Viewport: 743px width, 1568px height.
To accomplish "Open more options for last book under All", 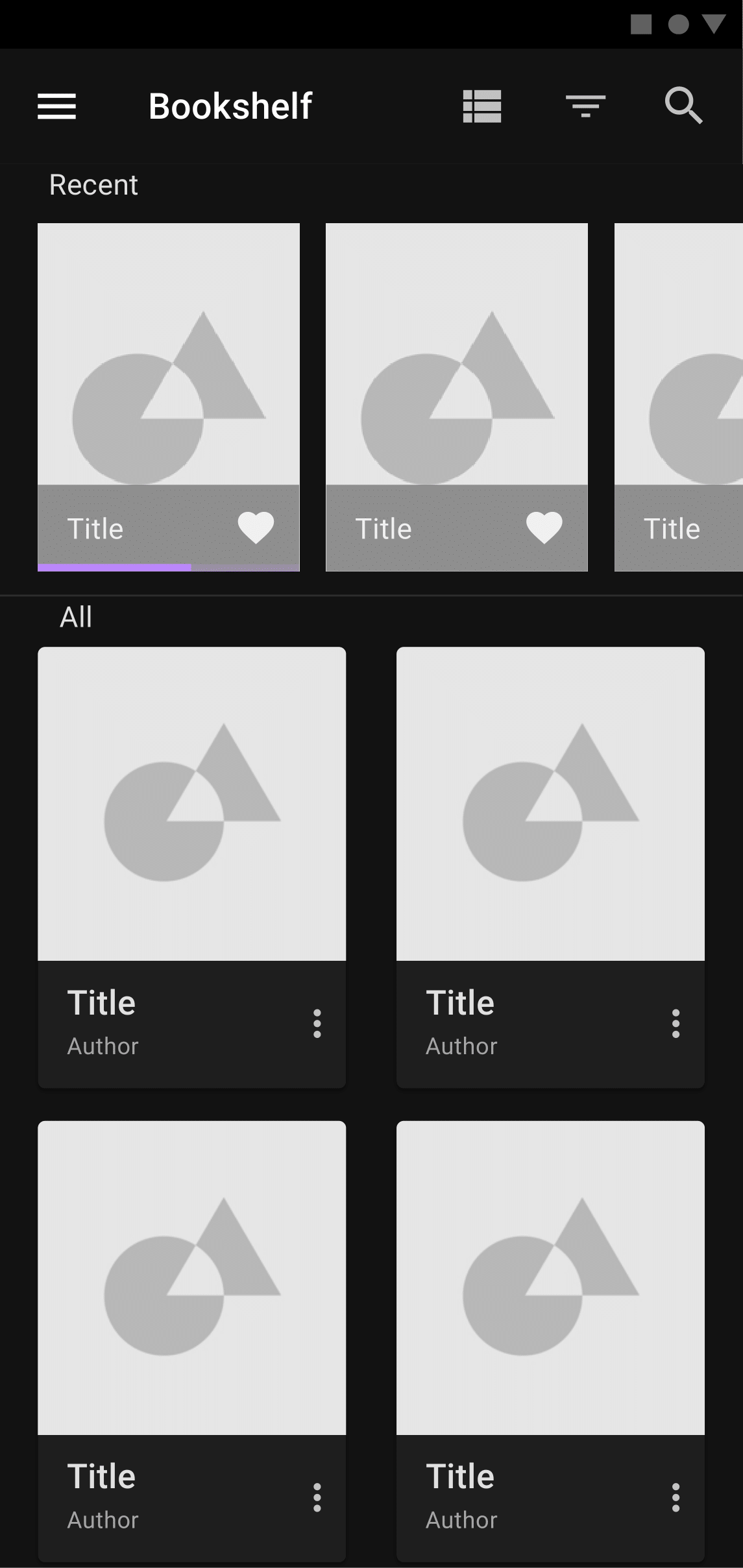I will pyautogui.click(x=676, y=1497).
